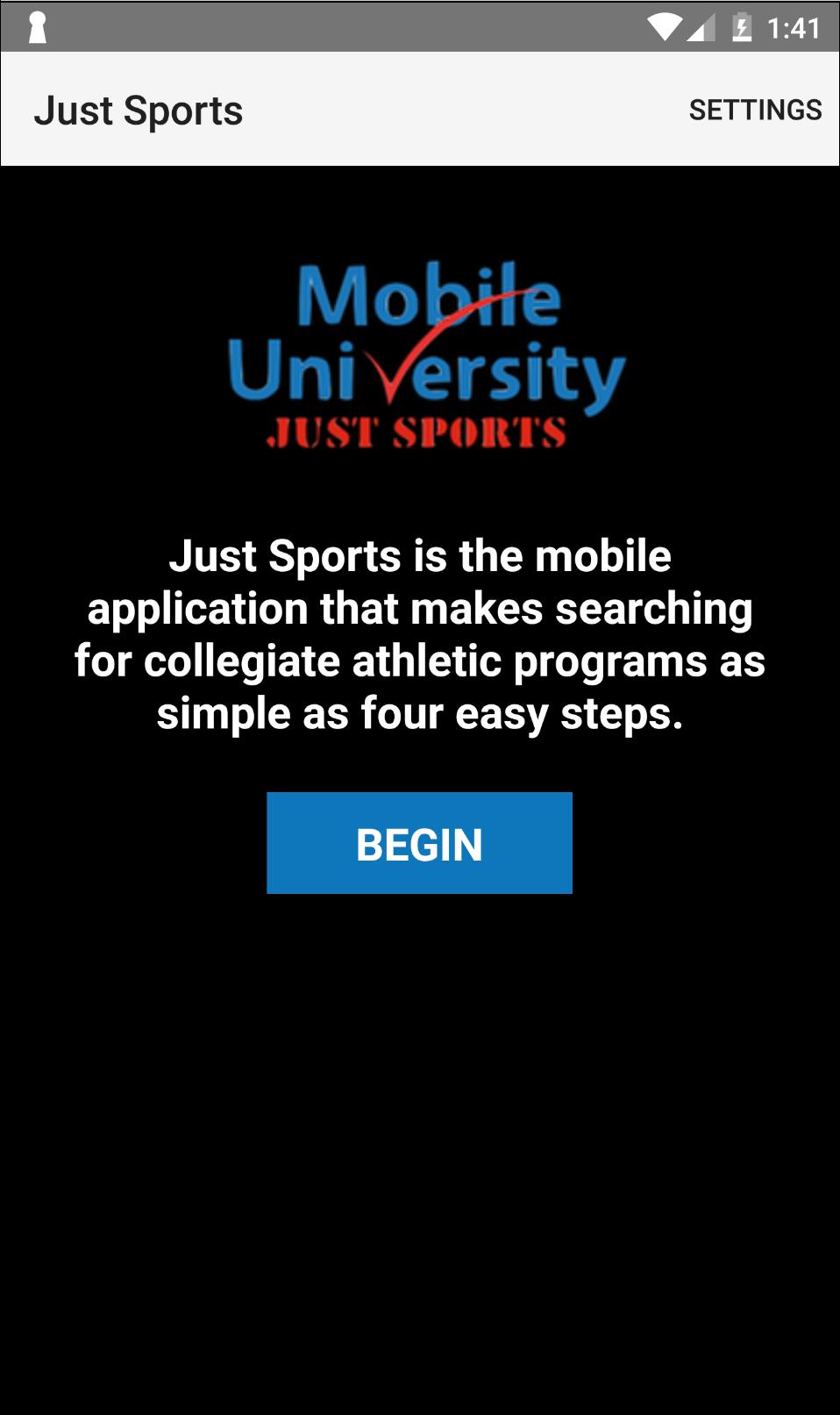Tap the JUST SPORTS text inside the logo
840x1415 pixels.
point(418,429)
